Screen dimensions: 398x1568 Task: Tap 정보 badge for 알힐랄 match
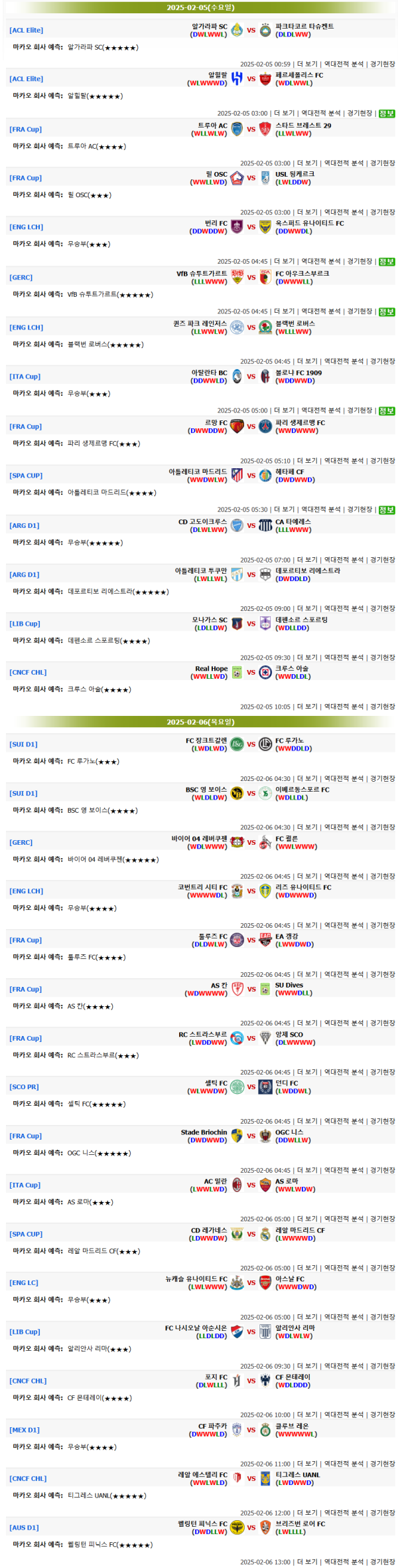pos(386,114)
